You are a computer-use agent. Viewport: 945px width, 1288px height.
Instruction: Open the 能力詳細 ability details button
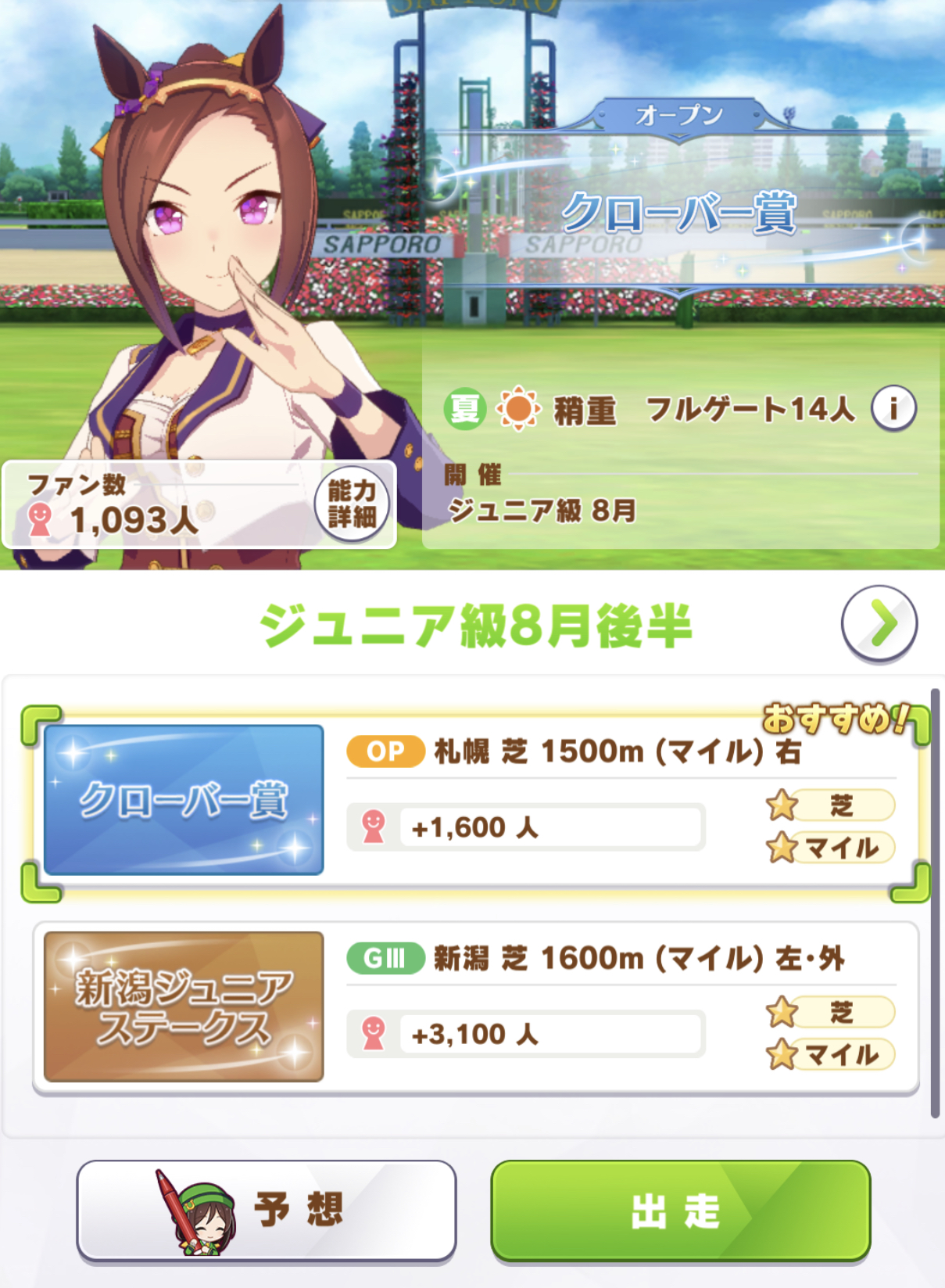point(352,504)
